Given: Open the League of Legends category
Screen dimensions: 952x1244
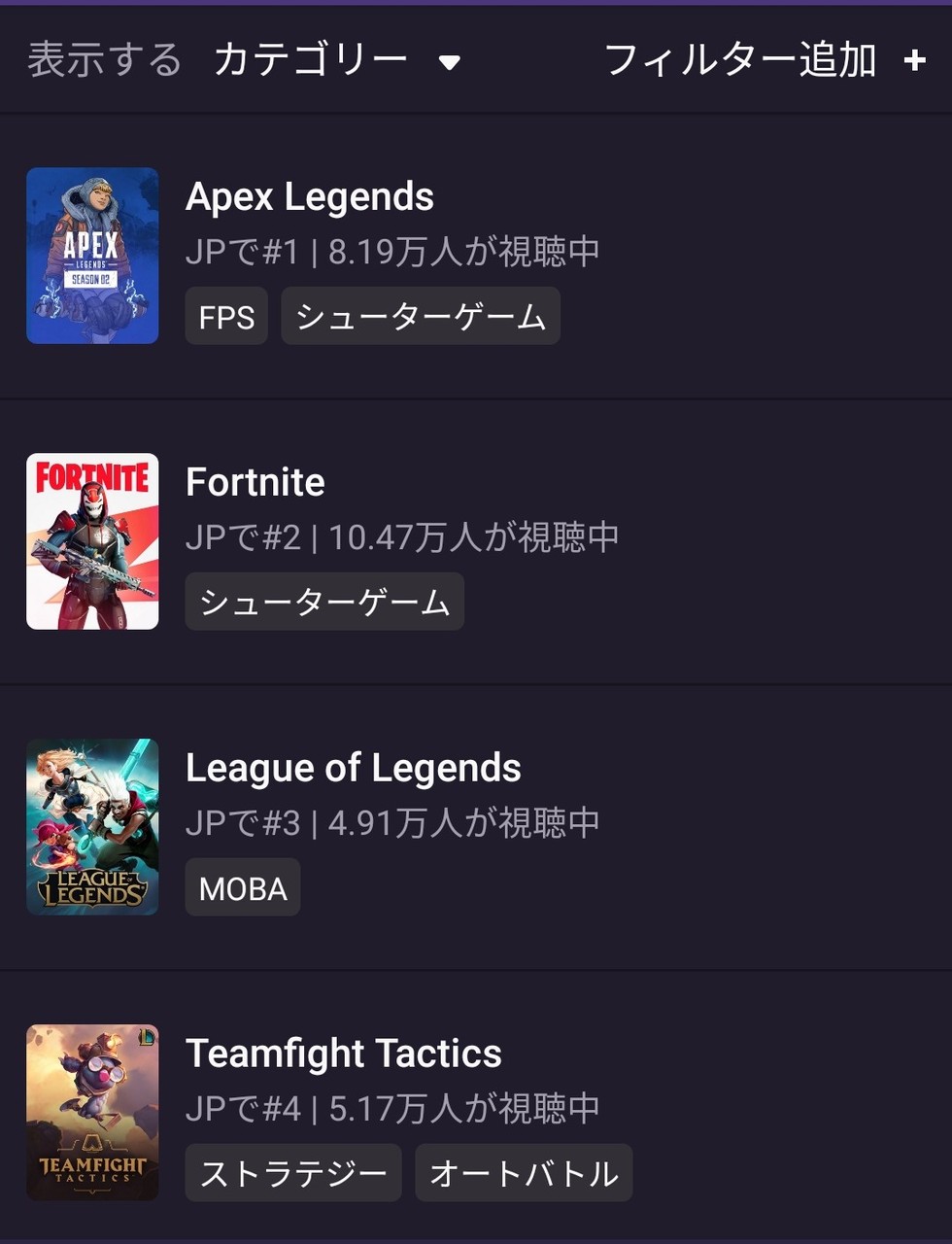Looking at the screenshot, I should [x=353, y=768].
